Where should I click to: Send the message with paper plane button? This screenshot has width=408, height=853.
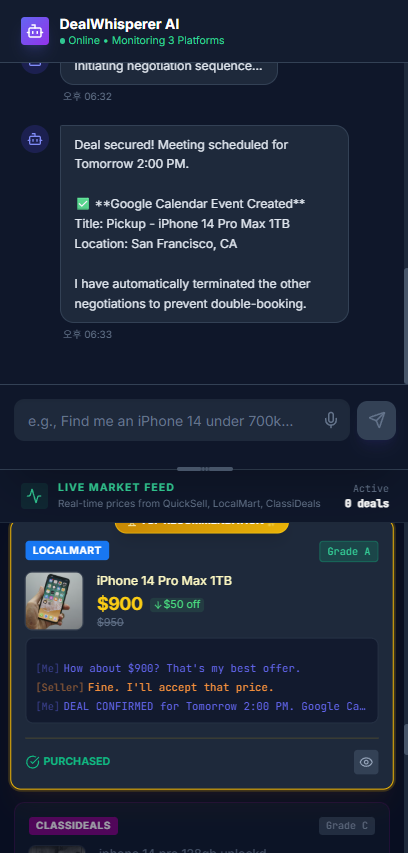[x=376, y=420]
